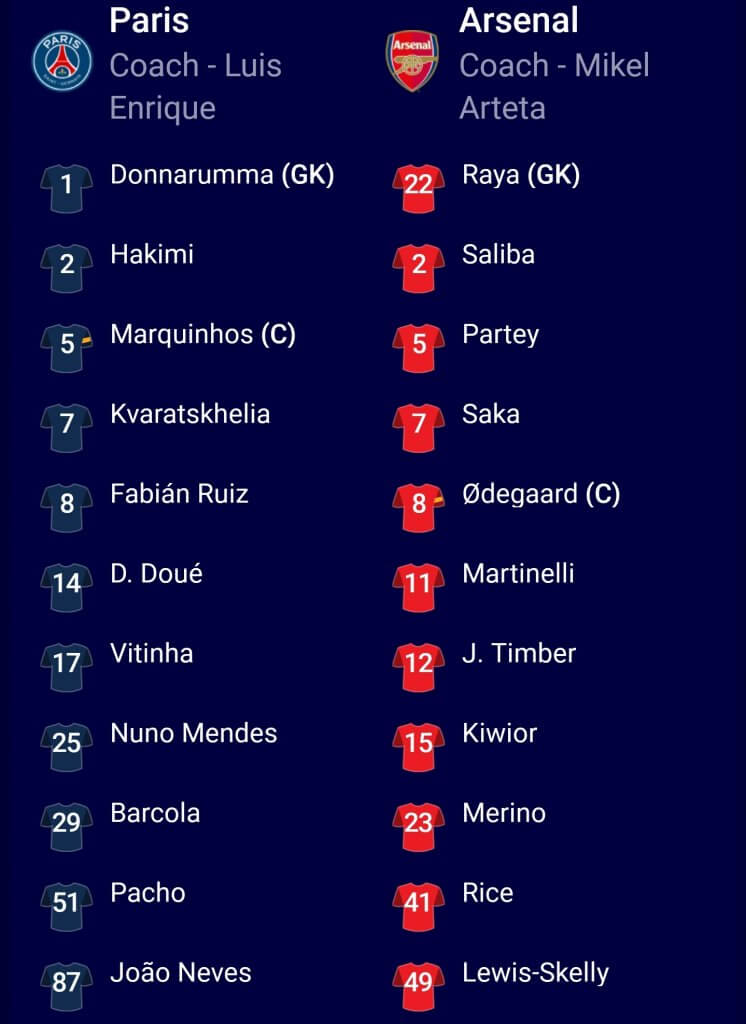View Hakimi's player details
746x1024 pixels.
151,254
